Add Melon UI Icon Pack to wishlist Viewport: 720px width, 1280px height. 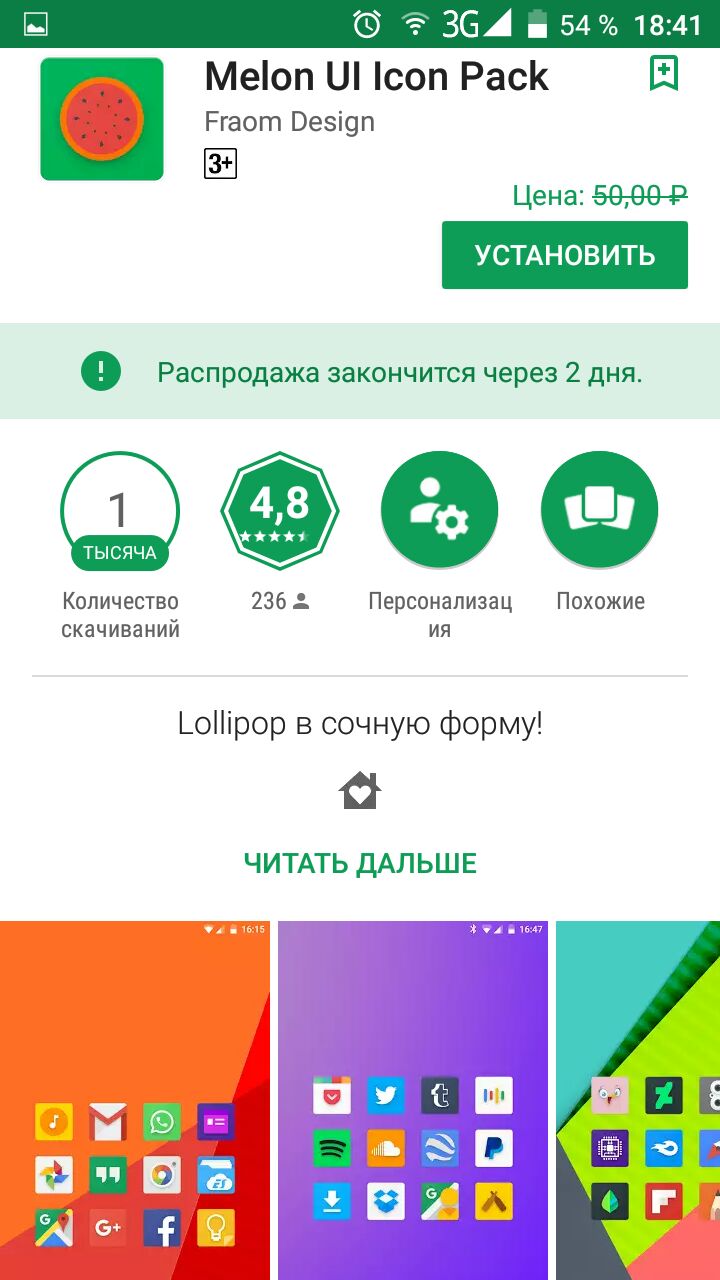click(663, 74)
